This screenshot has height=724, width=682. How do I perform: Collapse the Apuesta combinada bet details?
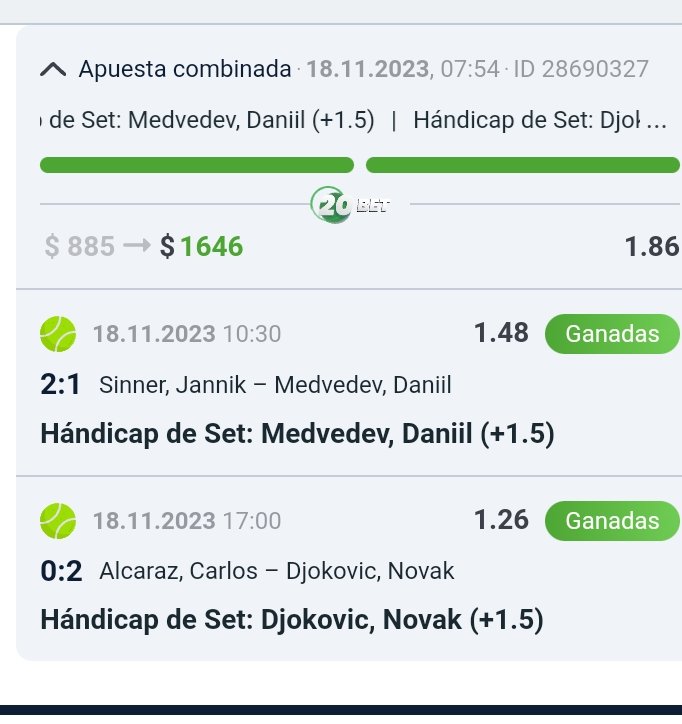click(x=56, y=70)
